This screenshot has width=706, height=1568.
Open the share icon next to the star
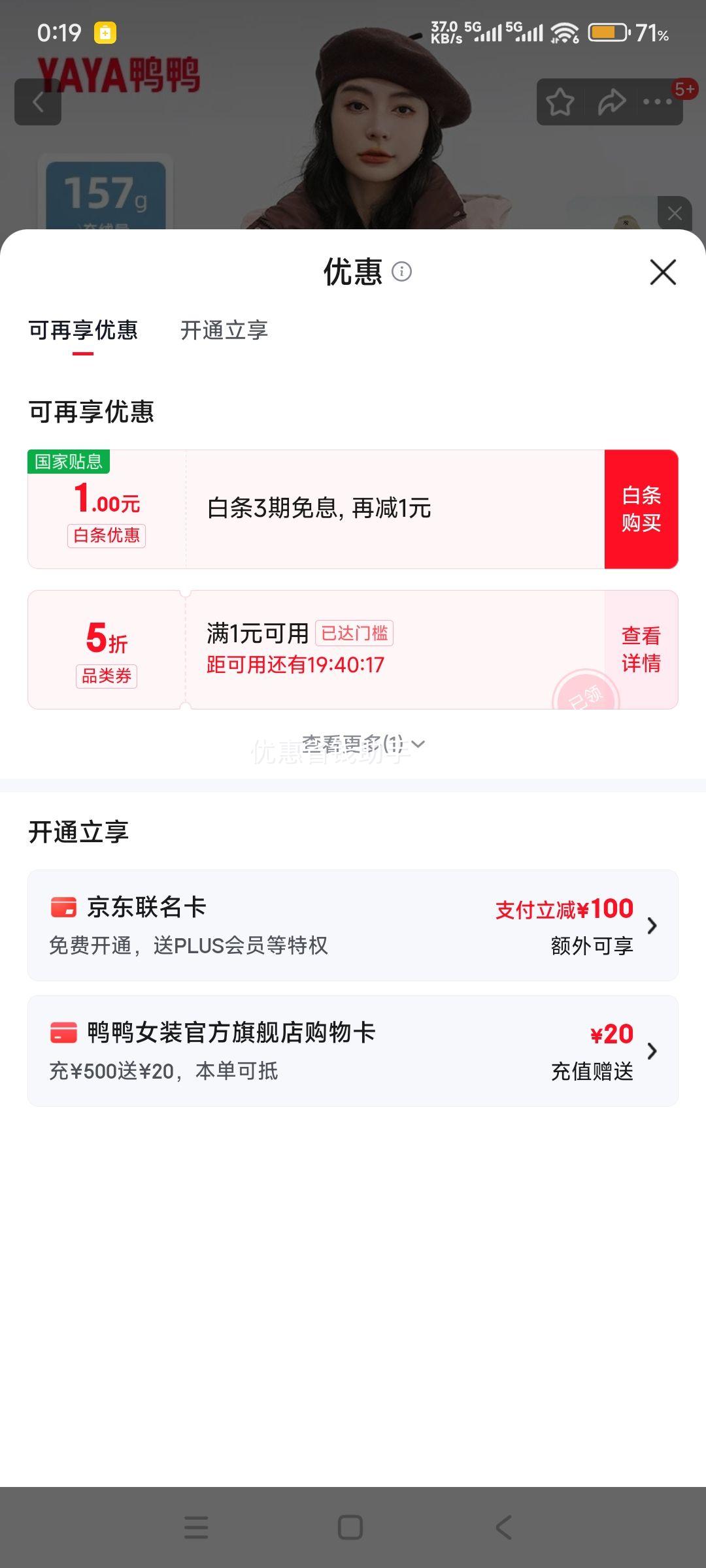tap(611, 102)
